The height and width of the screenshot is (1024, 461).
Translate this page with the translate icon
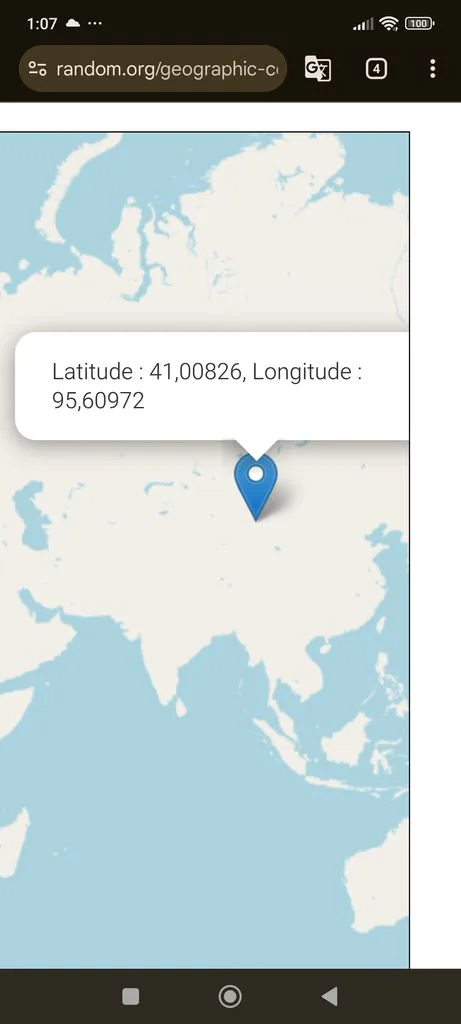318,69
